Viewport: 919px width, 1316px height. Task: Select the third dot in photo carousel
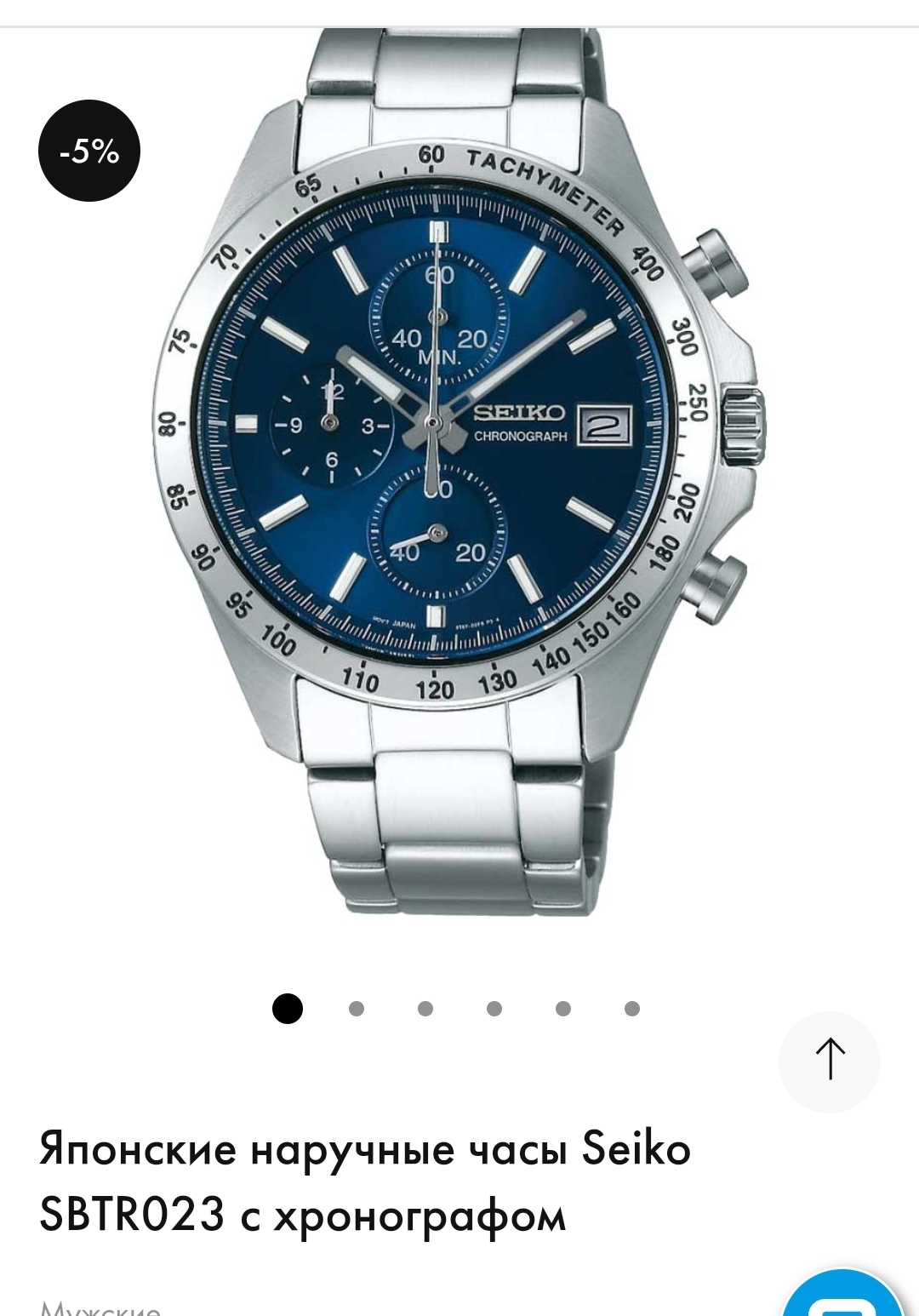point(425,1009)
